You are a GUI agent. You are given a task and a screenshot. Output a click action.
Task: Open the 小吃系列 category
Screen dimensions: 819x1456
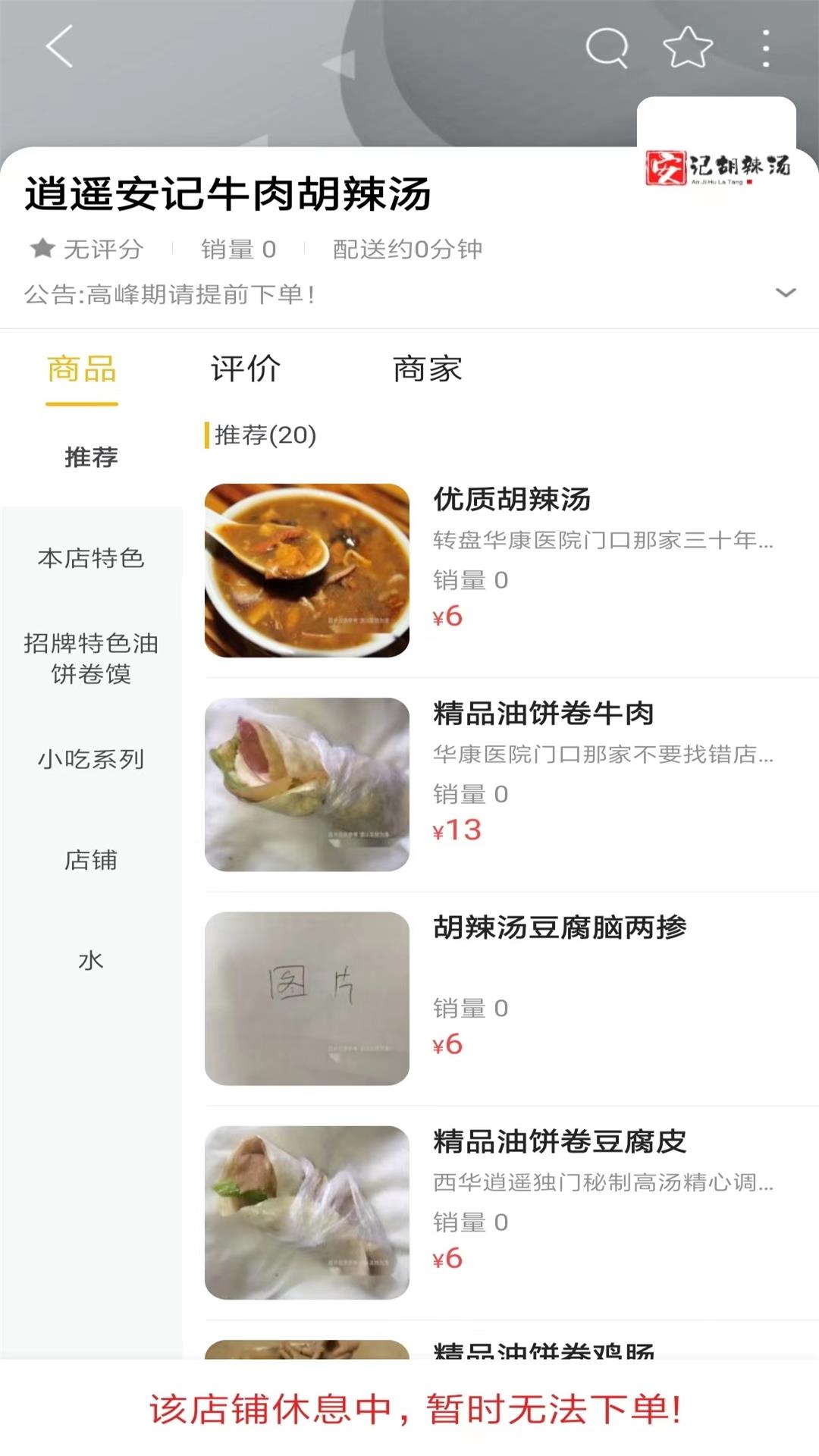pyautogui.click(x=91, y=759)
